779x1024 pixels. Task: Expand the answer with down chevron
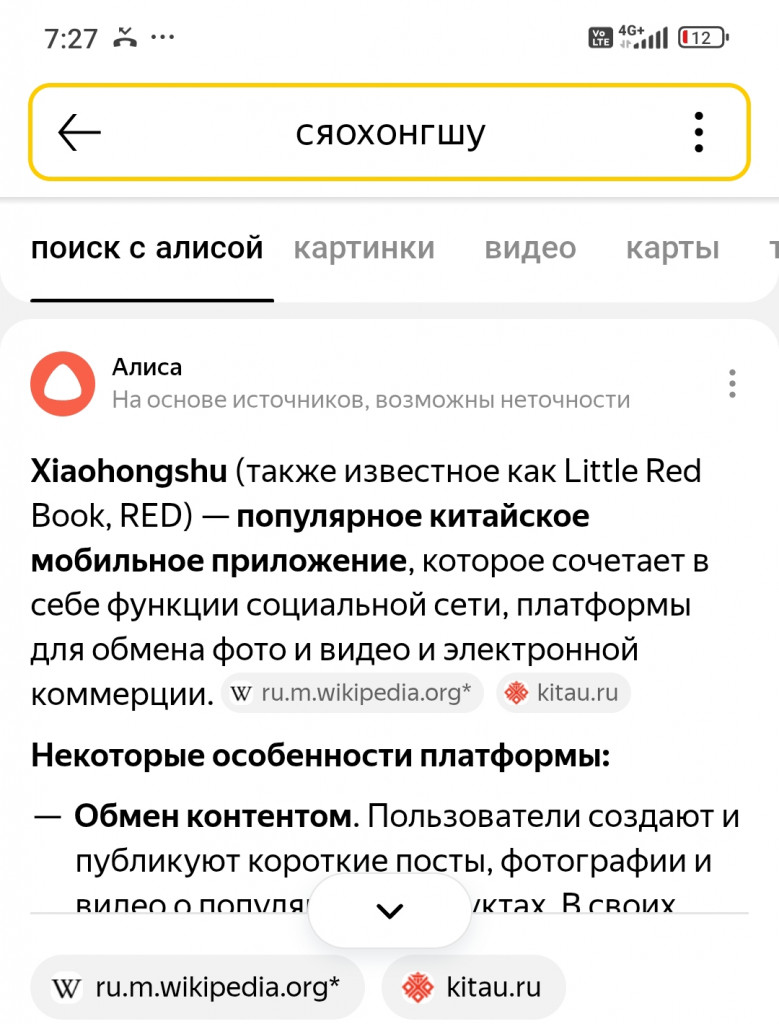[389, 911]
